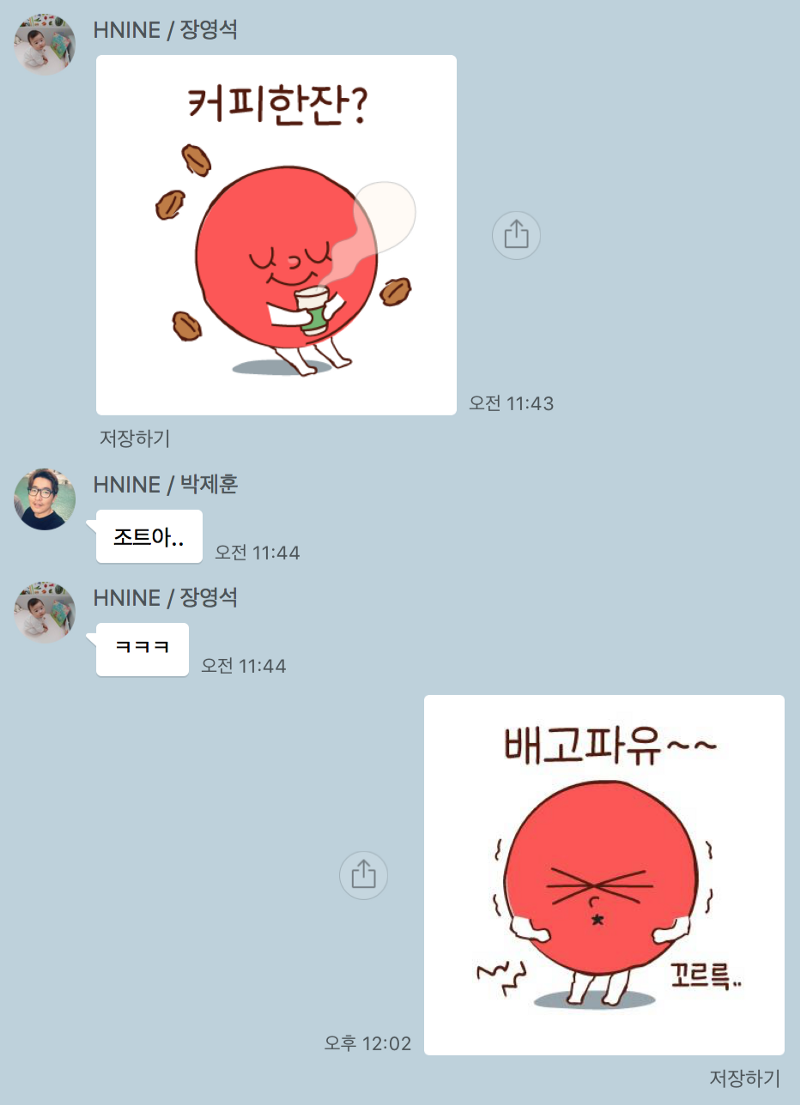Open 장영석's profile picture next to ㅋㅋㅋ message
Screen dimensions: 800x1105
(x=43, y=614)
